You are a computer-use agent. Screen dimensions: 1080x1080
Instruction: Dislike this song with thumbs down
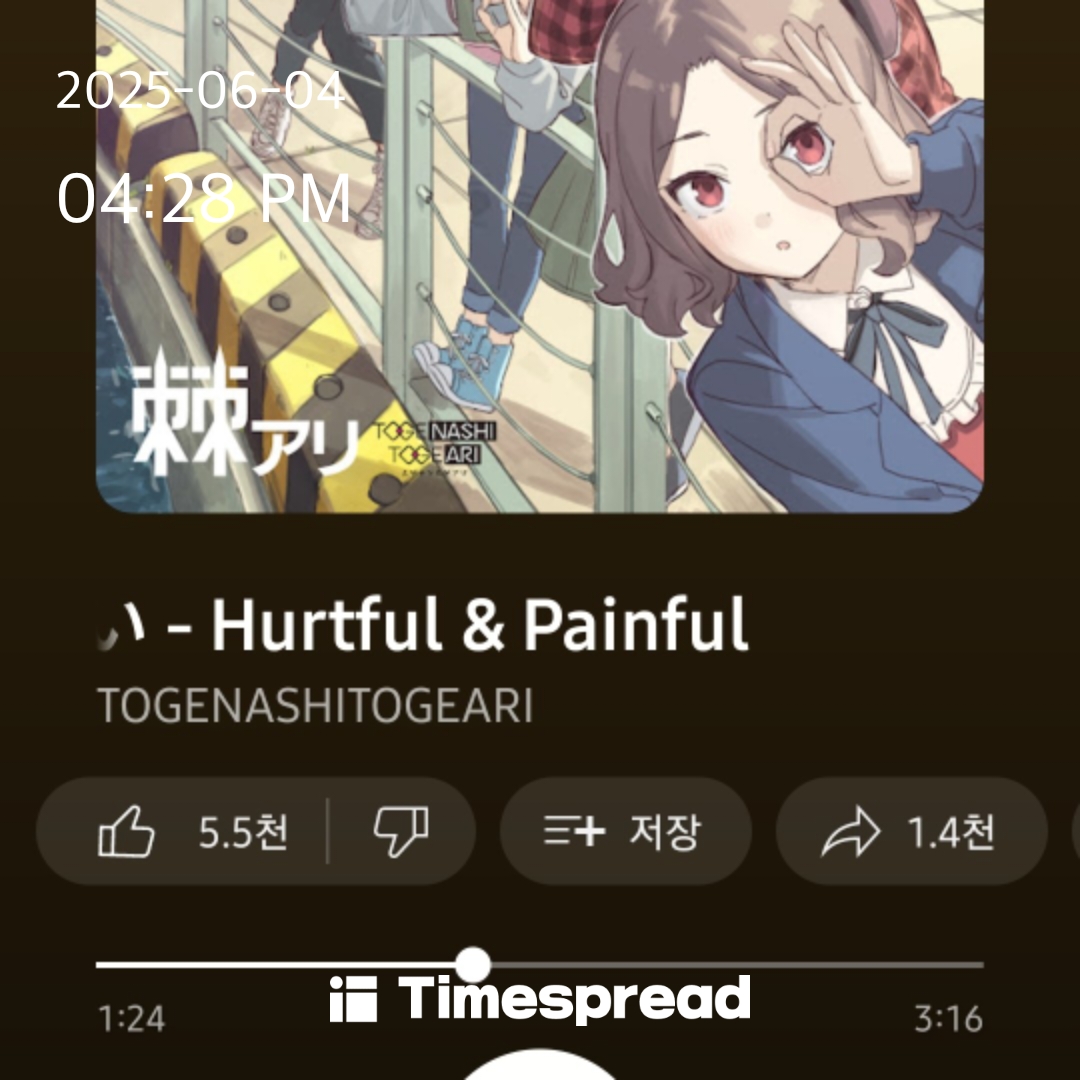(401, 831)
